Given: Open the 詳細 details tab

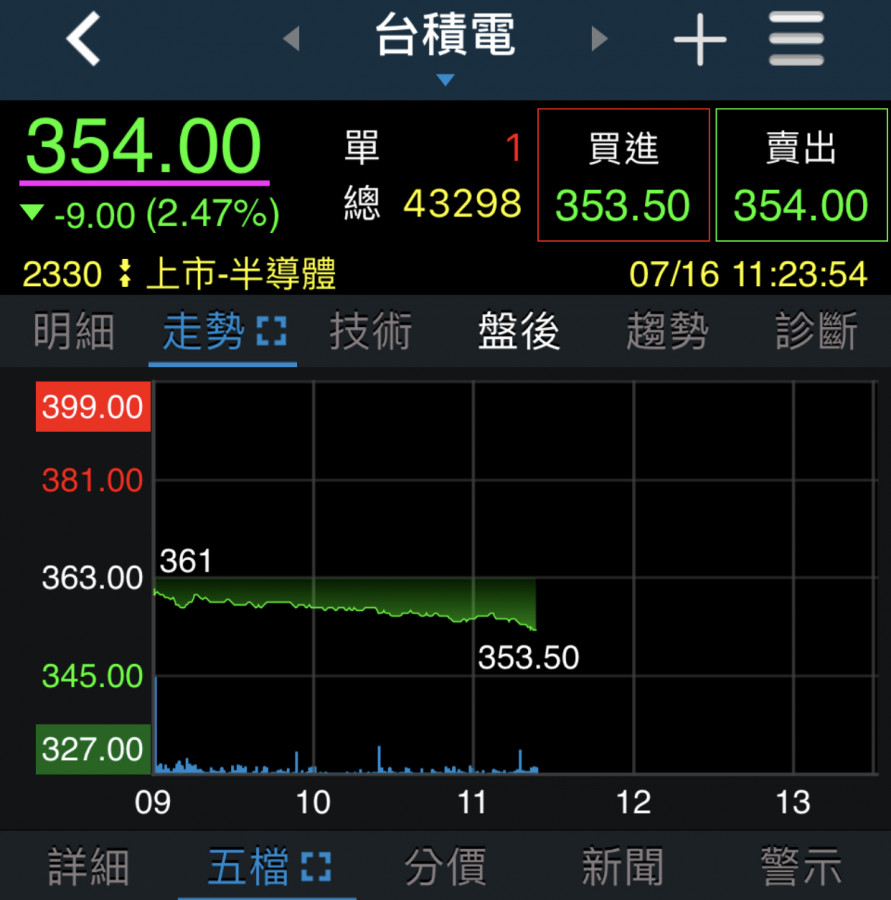Looking at the screenshot, I should [x=89, y=867].
